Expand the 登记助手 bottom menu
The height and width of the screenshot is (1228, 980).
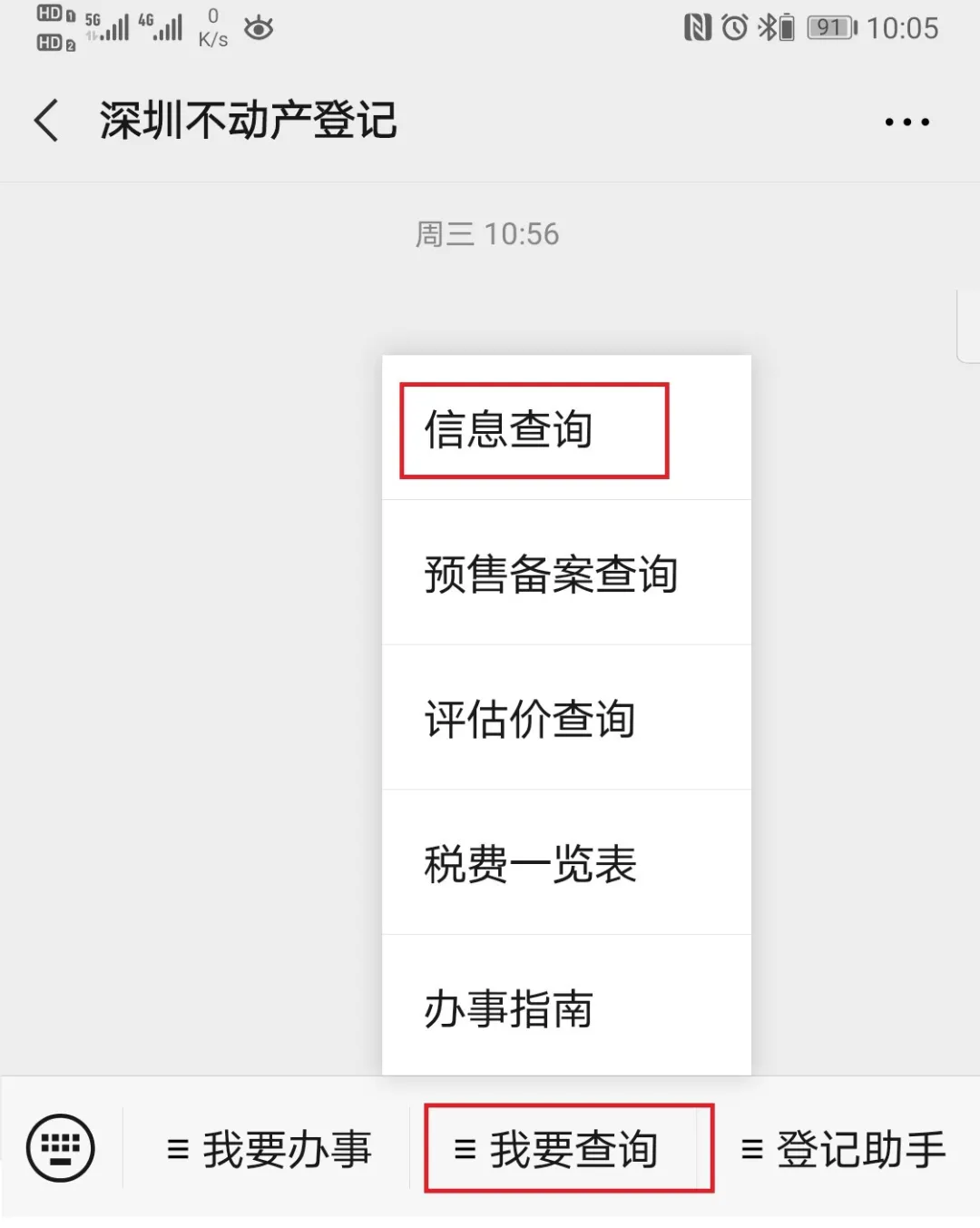[x=844, y=1149]
